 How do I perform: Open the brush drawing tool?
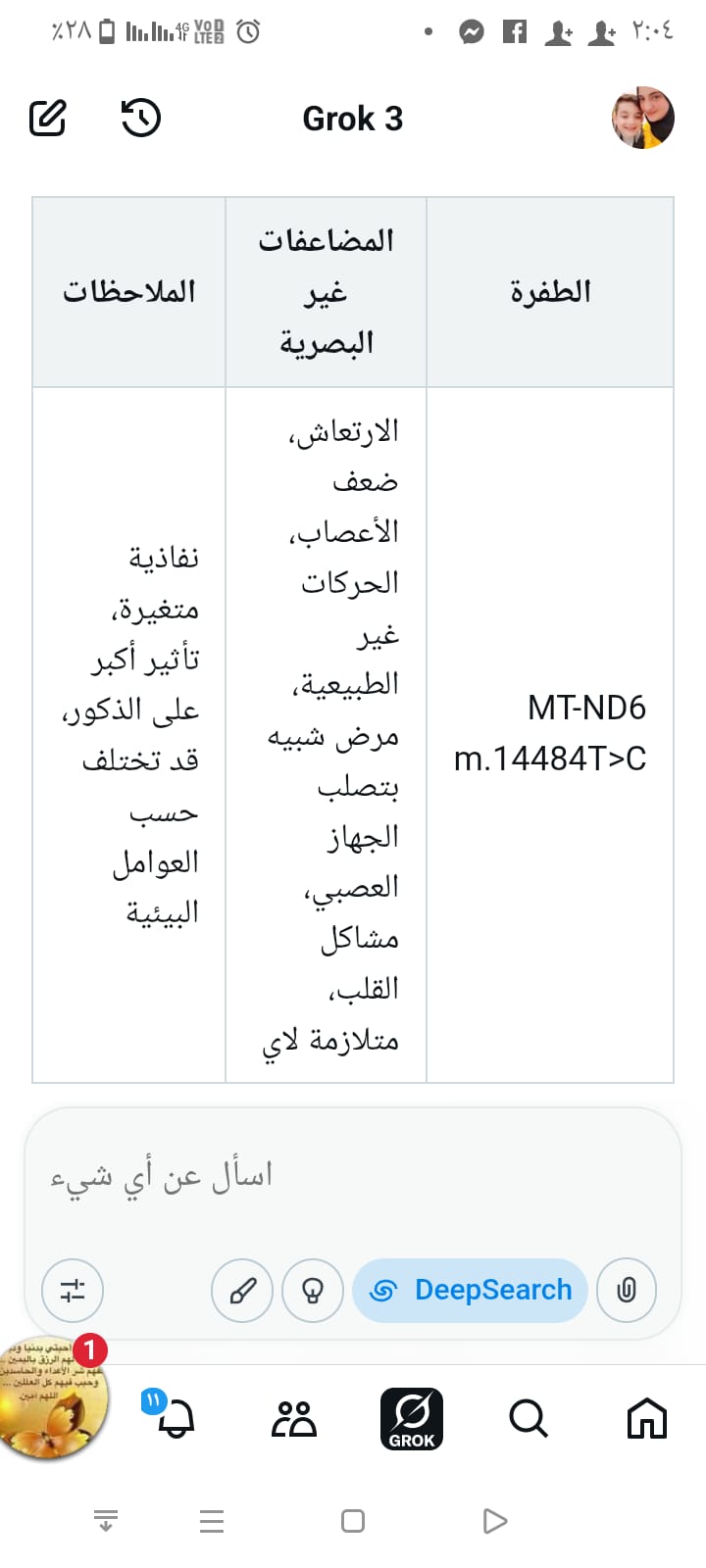[242, 1290]
